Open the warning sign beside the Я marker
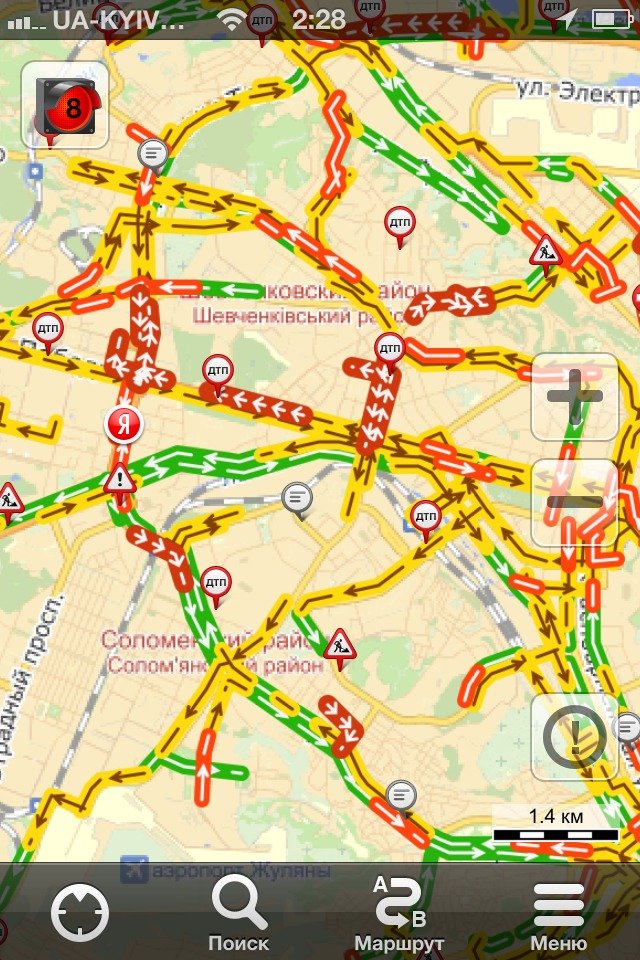The image size is (640, 960). coord(120,480)
